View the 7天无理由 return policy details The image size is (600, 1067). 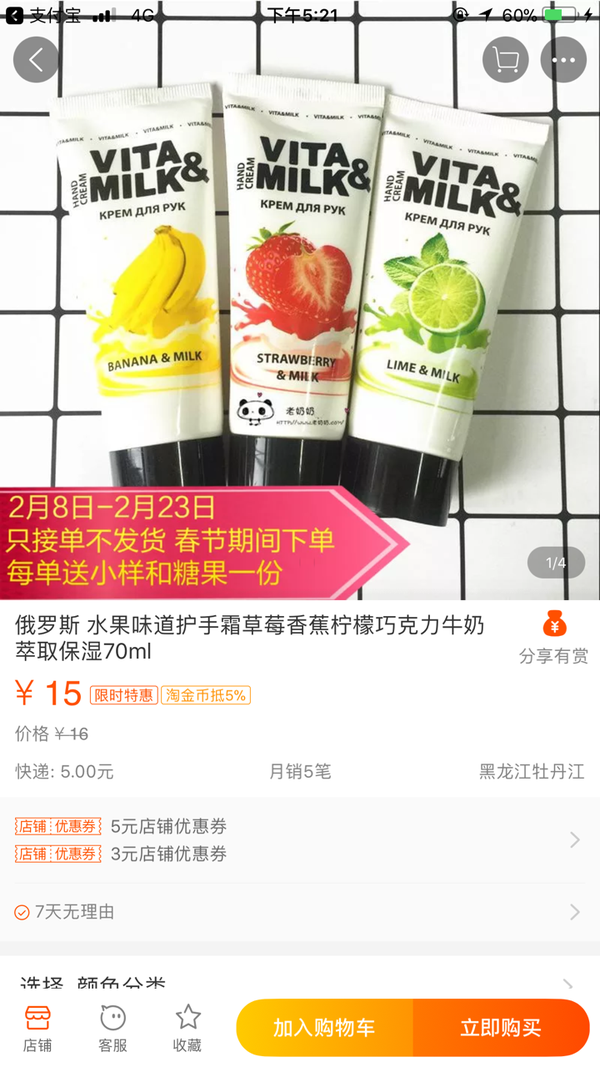point(299,912)
